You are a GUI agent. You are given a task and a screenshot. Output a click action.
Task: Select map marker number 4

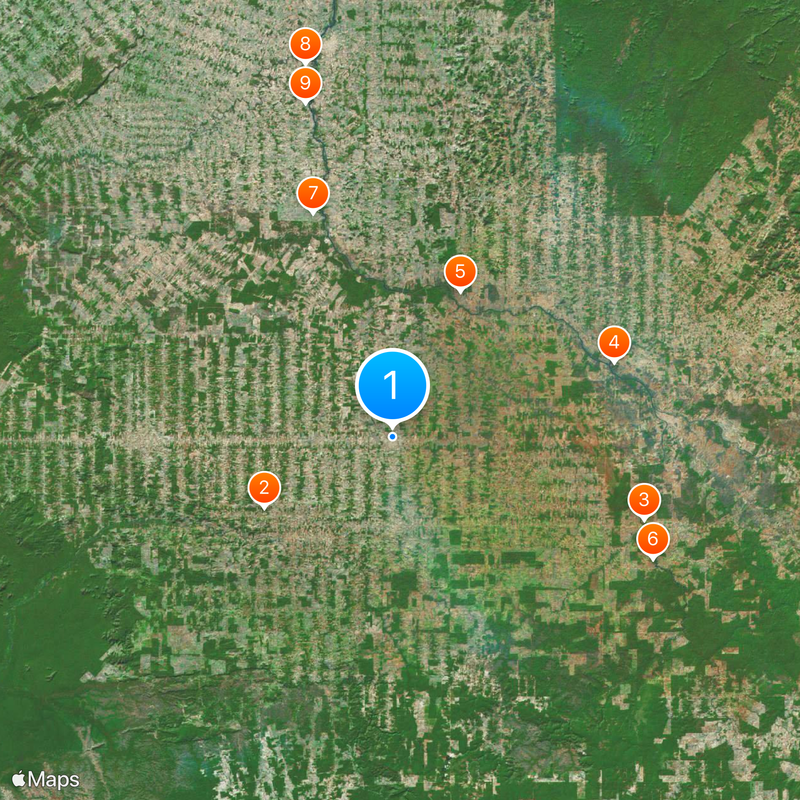(614, 343)
